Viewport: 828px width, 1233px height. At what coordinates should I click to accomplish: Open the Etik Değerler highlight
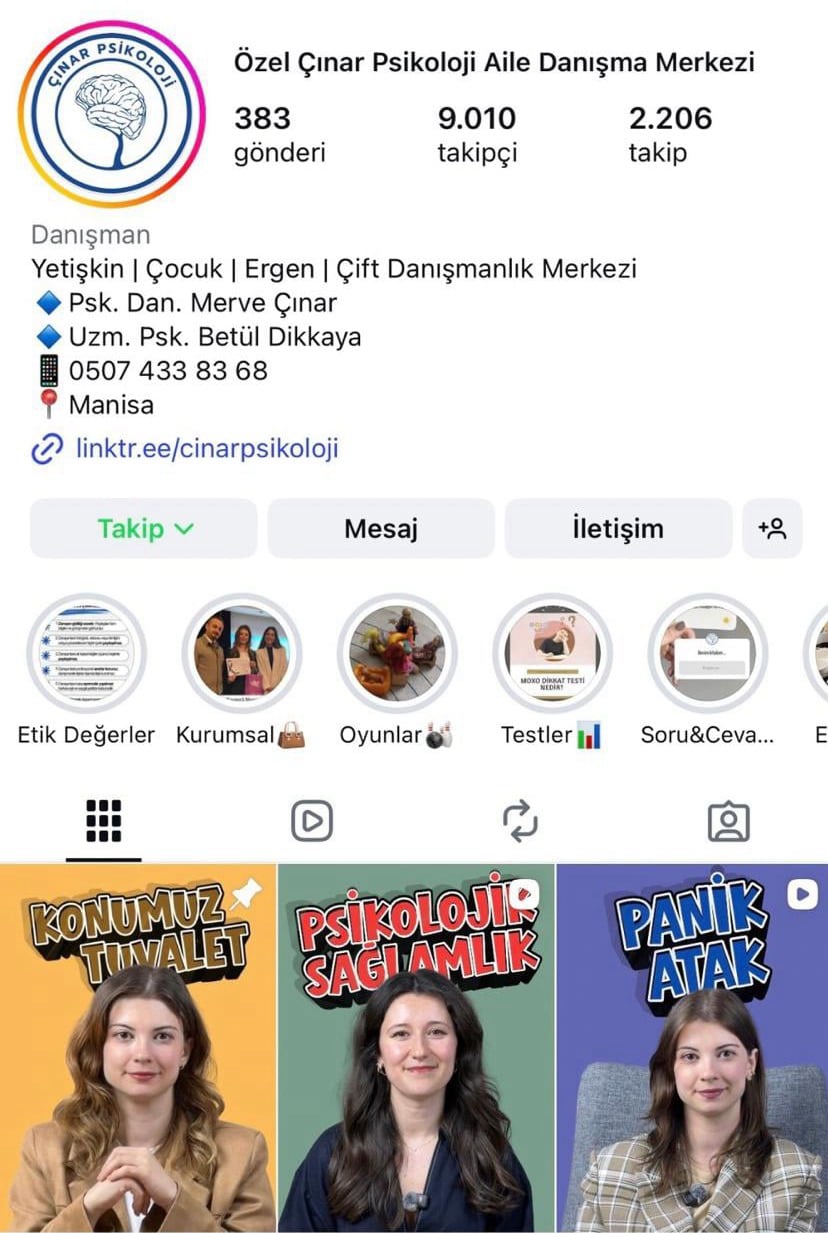87,652
